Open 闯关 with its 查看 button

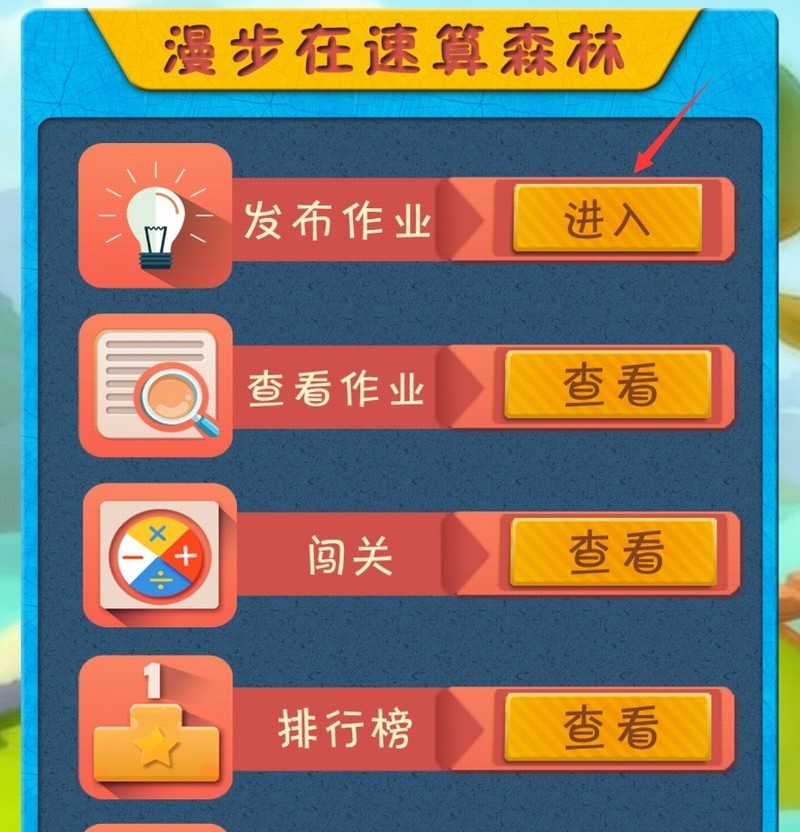(613, 552)
